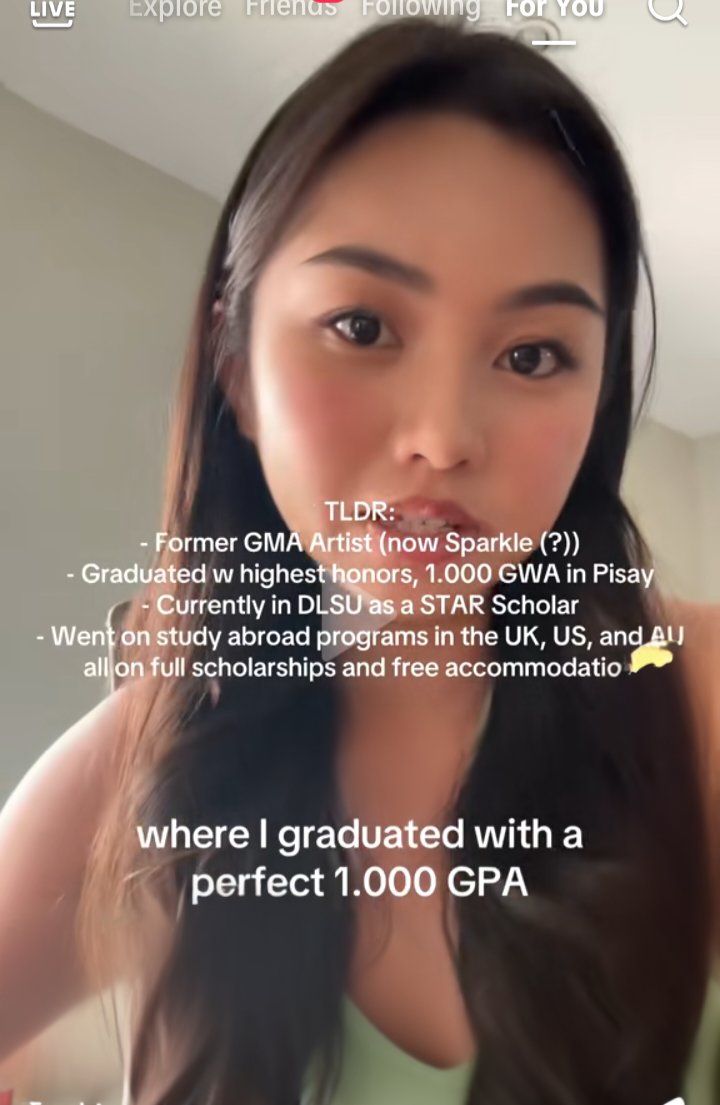Open search with the magnifier icon
The image size is (720, 1105).
pos(667,9)
